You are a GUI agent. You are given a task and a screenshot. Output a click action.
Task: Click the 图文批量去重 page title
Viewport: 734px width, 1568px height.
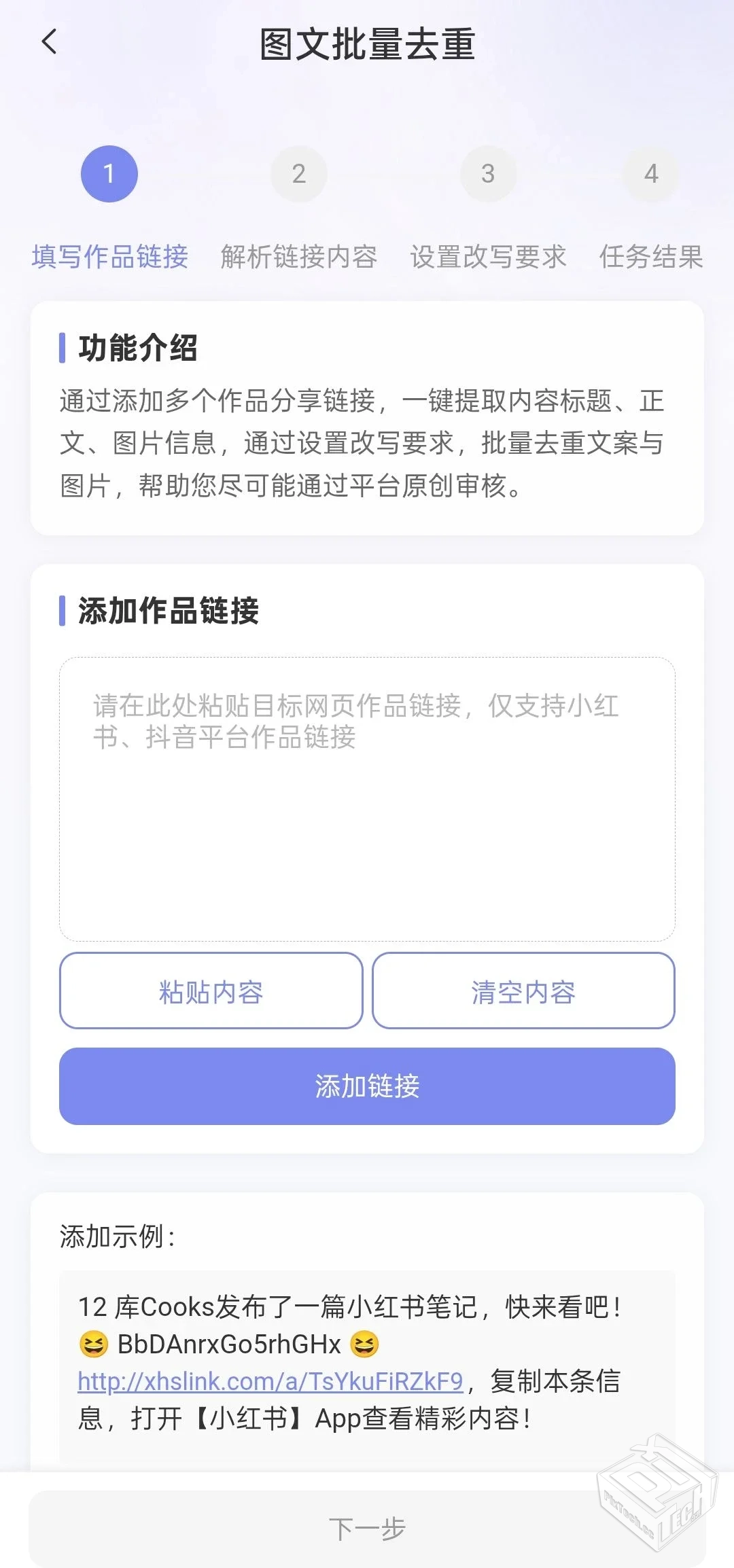[x=367, y=42]
